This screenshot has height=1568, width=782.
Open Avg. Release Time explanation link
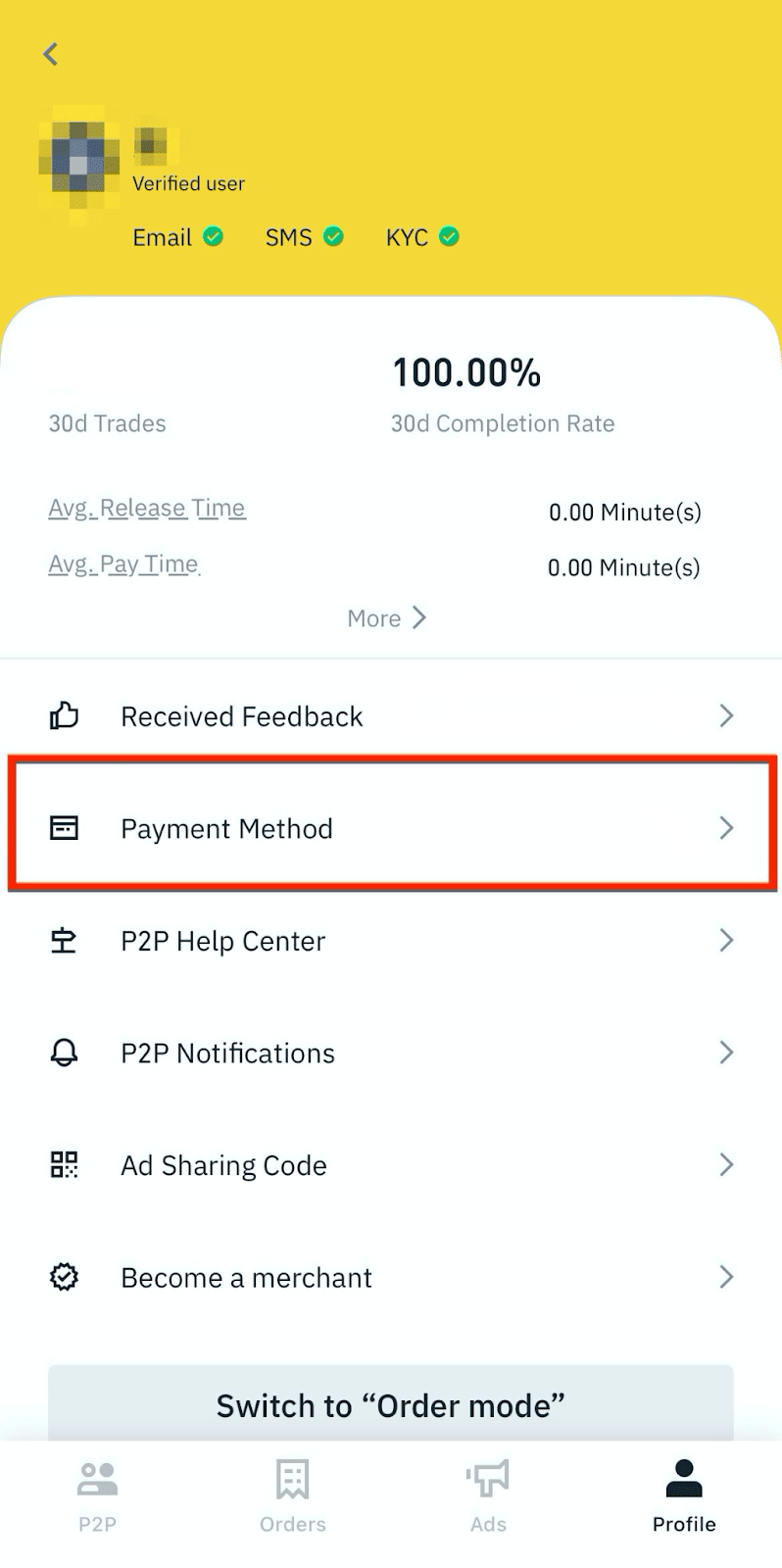tap(147, 508)
